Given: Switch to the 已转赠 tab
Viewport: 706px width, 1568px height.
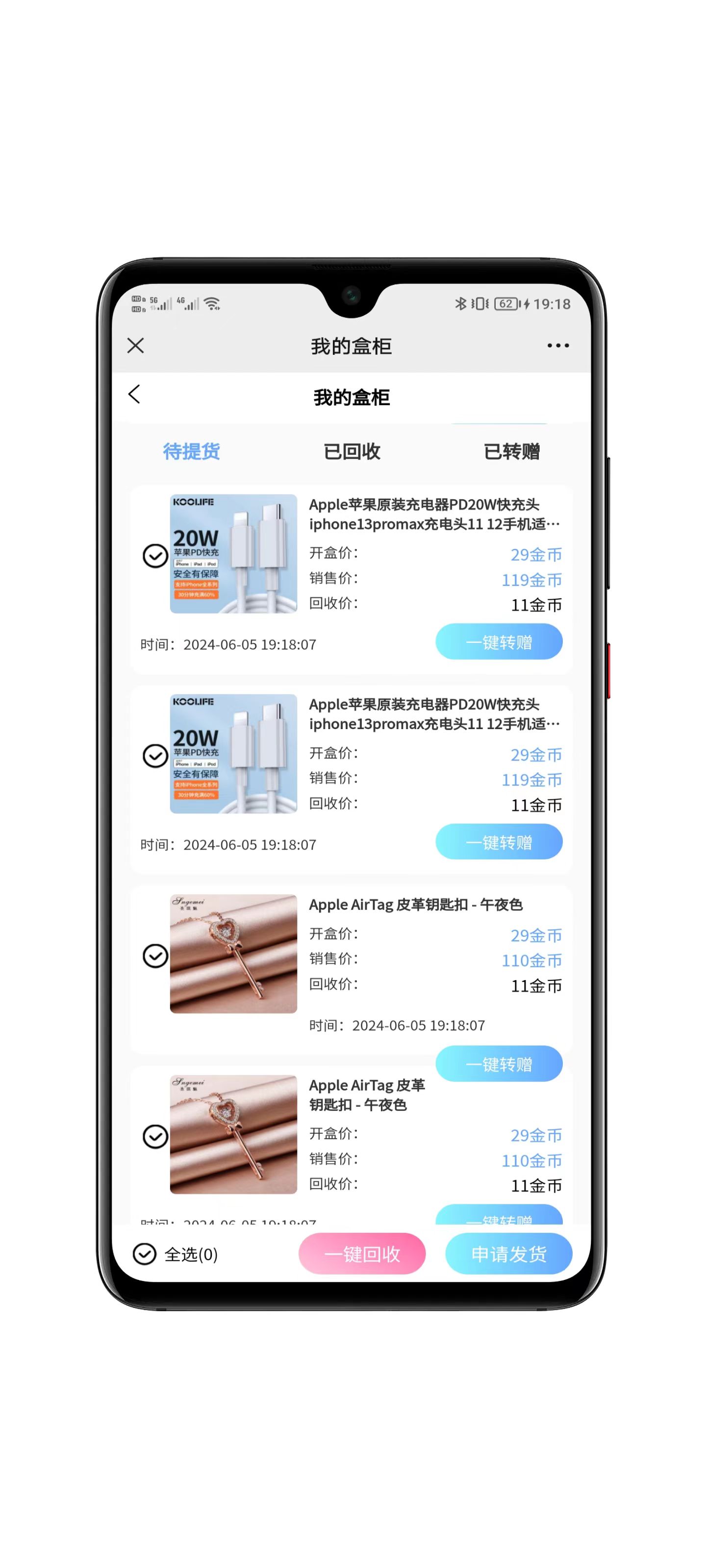Looking at the screenshot, I should pyautogui.click(x=511, y=451).
